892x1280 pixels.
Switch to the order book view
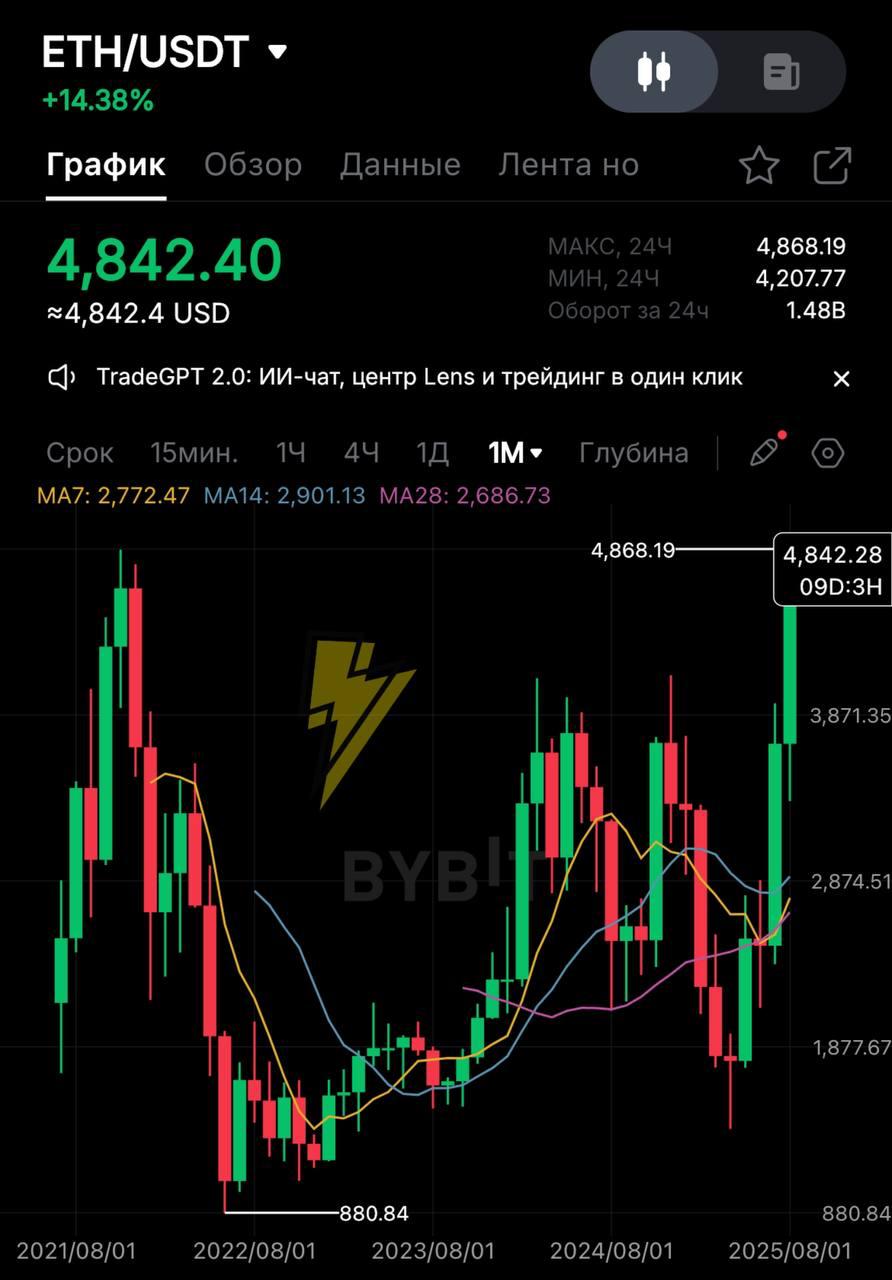pyautogui.click(x=781, y=72)
